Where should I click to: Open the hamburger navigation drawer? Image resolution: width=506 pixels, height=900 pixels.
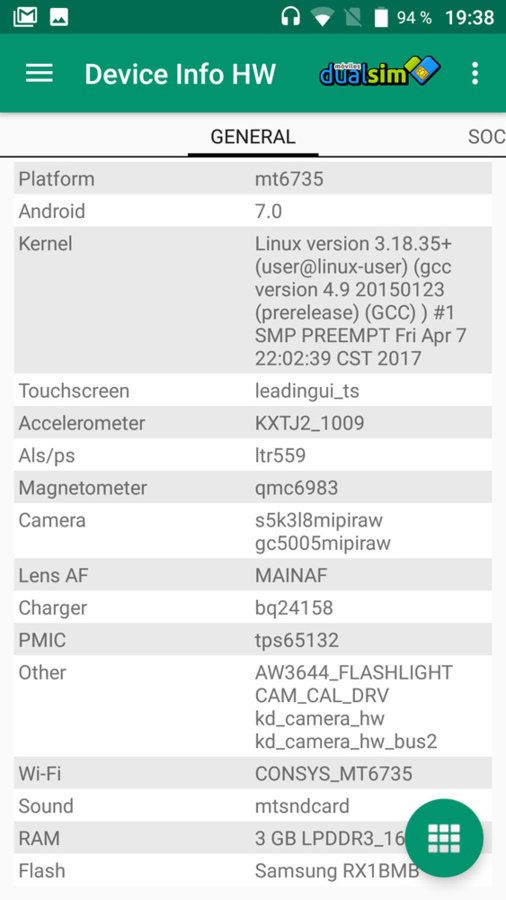40,73
